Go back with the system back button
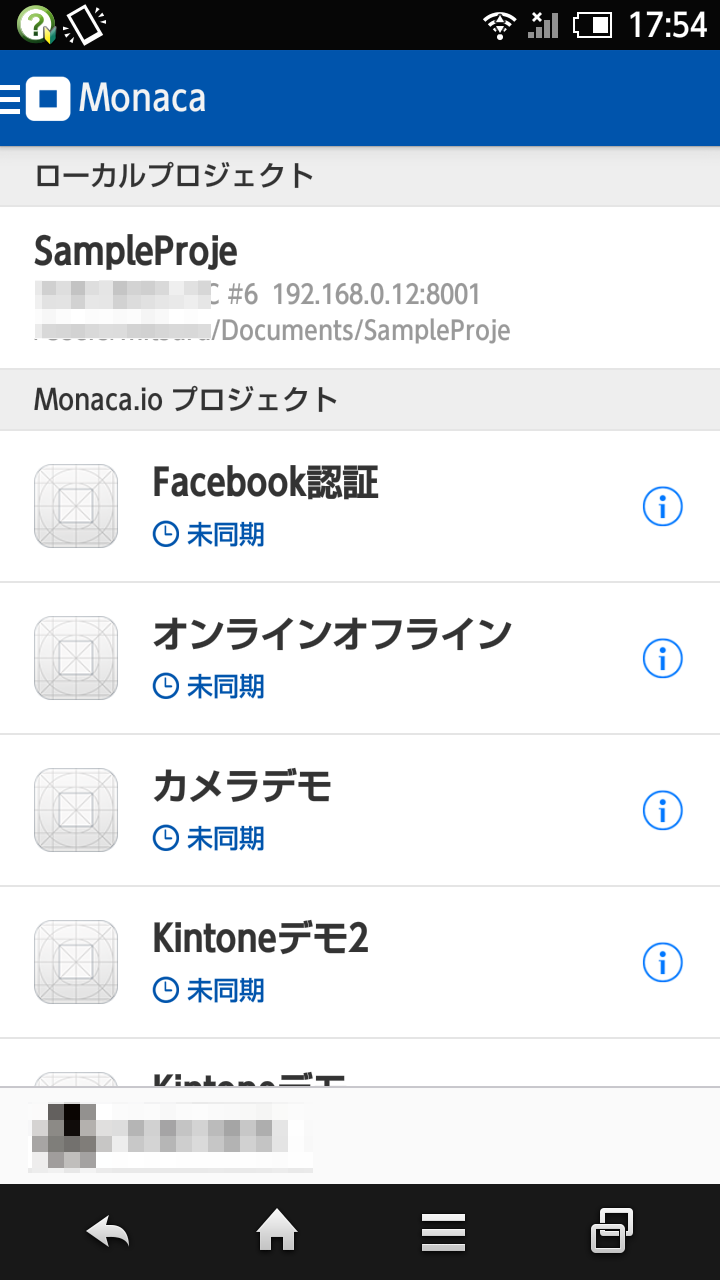This screenshot has width=720, height=1280. tap(108, 1232)
